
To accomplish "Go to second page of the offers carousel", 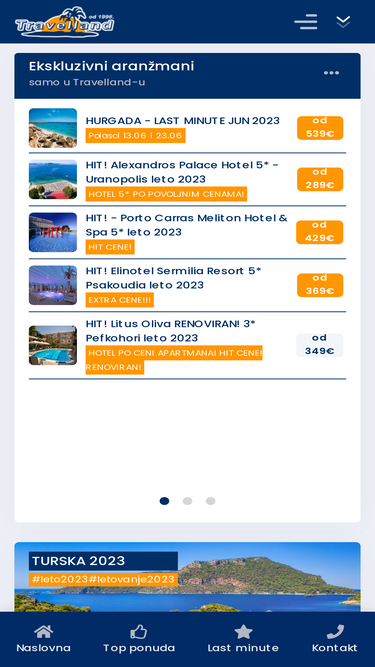I will 188,501.
